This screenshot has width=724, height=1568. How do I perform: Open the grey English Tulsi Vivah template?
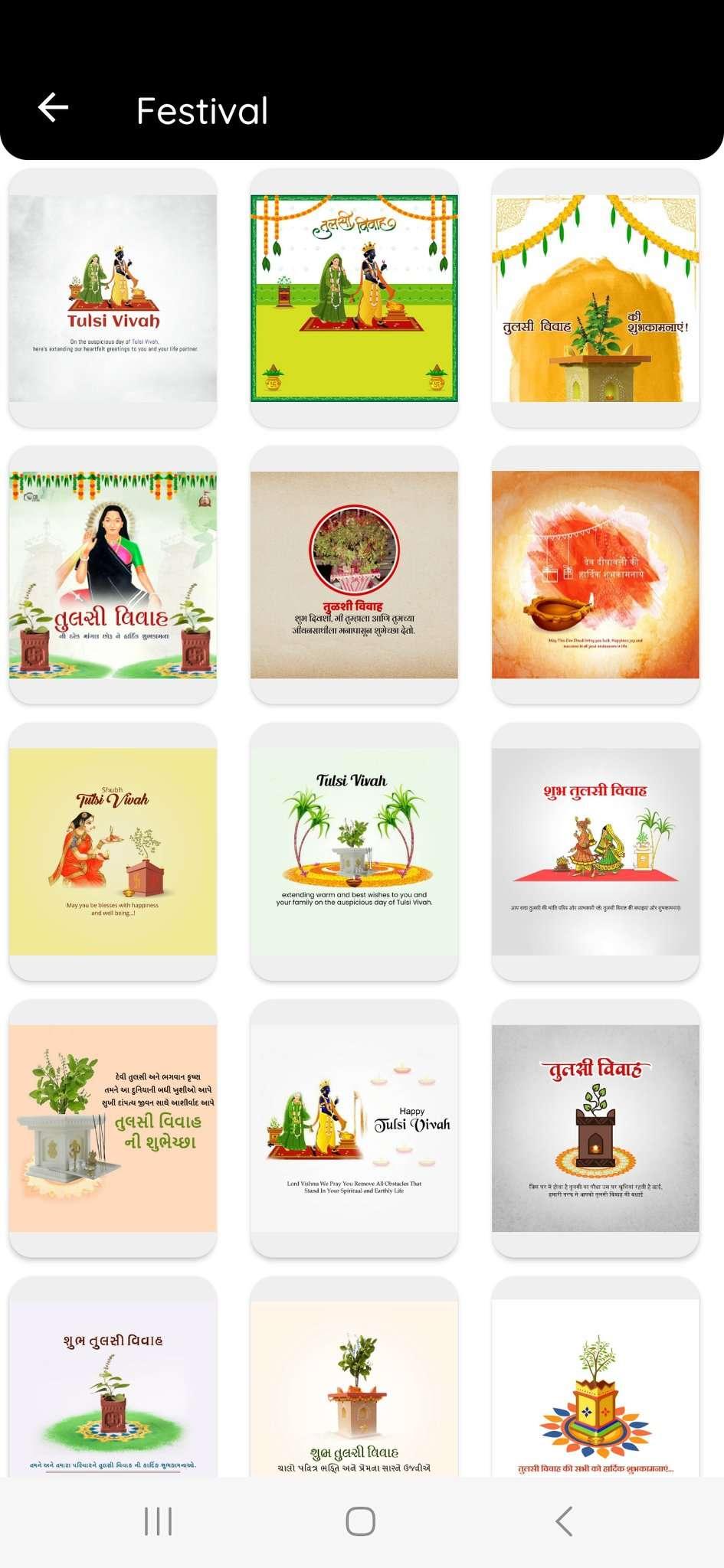coord(113,299)
